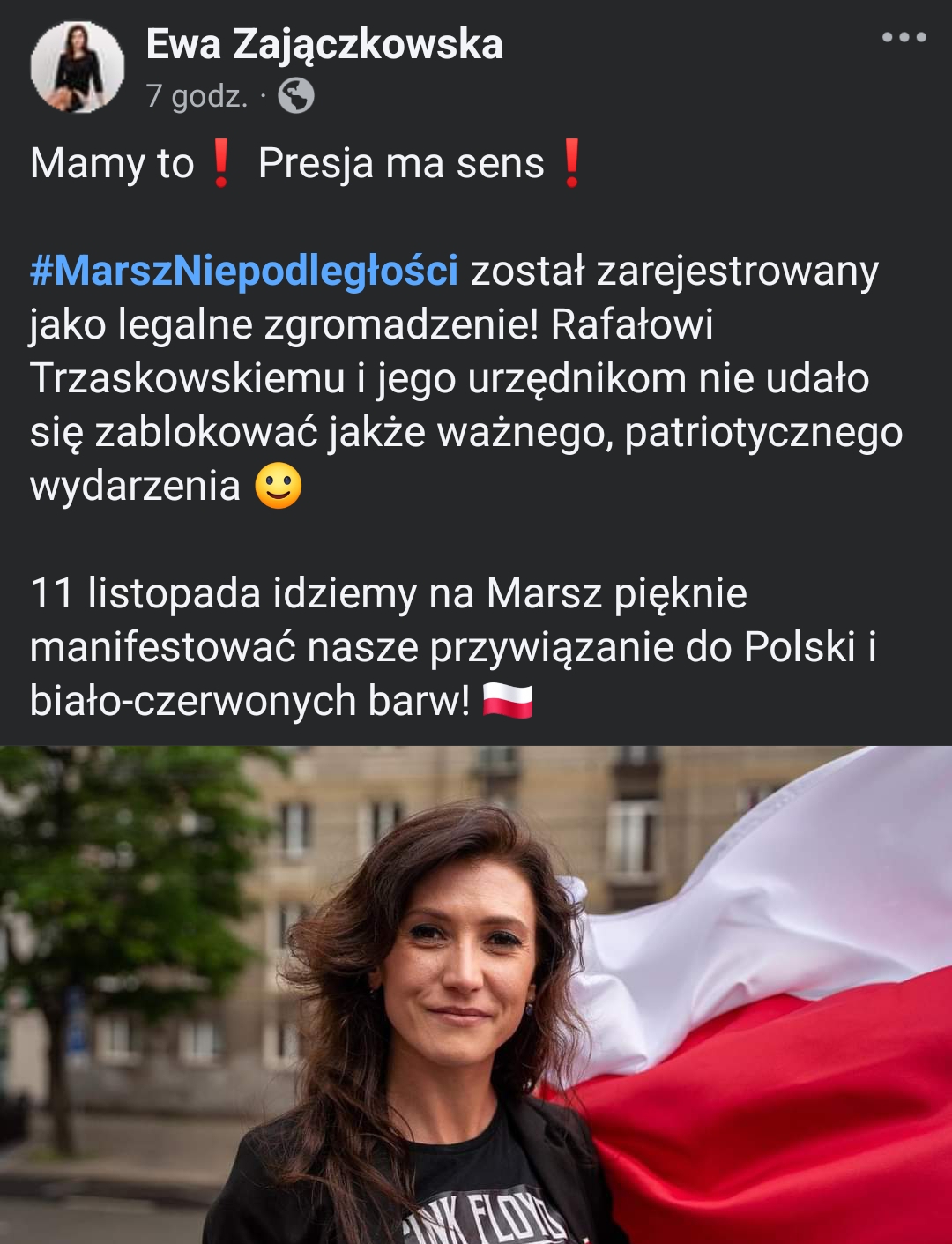Open the post's three-dot options menu
Image resolution: width=952 pixels, height=1244 pixels.
[x=904, y=37]
